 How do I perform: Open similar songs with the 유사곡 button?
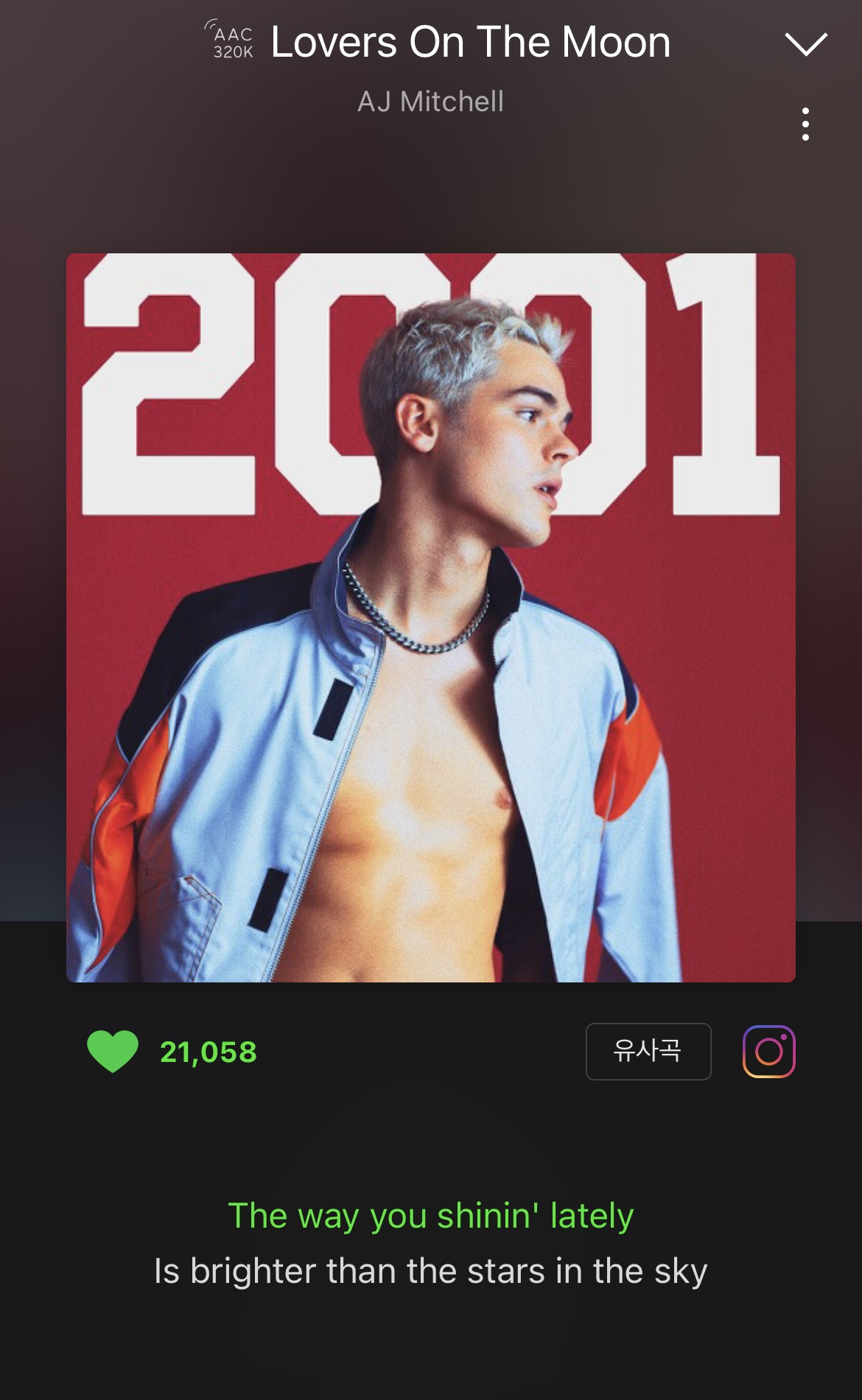tap(648, 1051)
